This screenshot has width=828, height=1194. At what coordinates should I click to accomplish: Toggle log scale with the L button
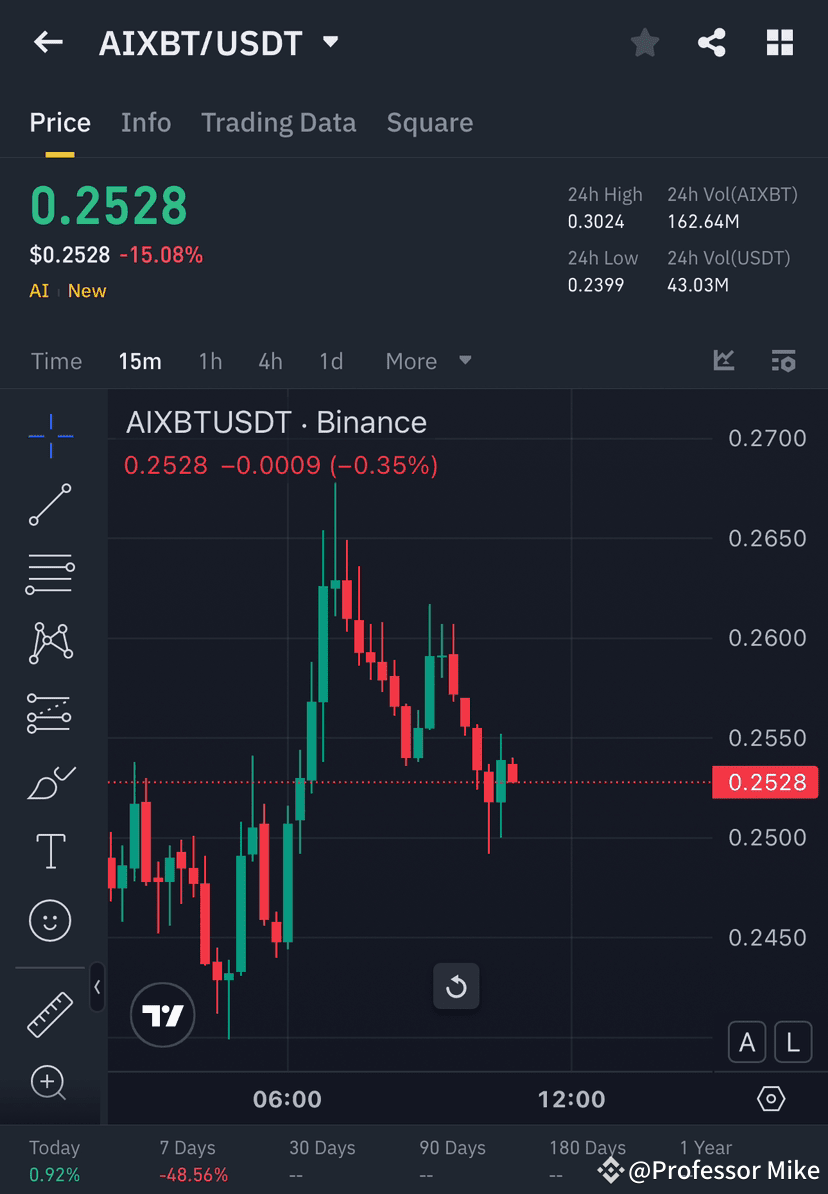pyautogui.click(x=792, y=1042)
